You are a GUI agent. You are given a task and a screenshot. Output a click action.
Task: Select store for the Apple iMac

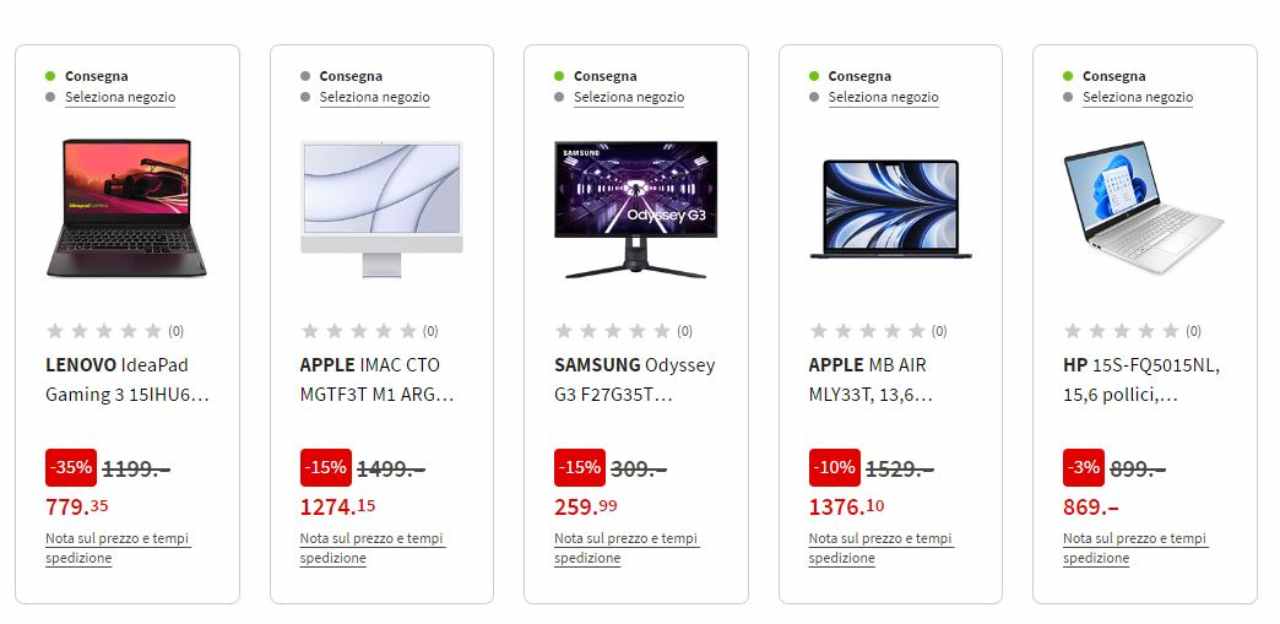coord(374,97)
